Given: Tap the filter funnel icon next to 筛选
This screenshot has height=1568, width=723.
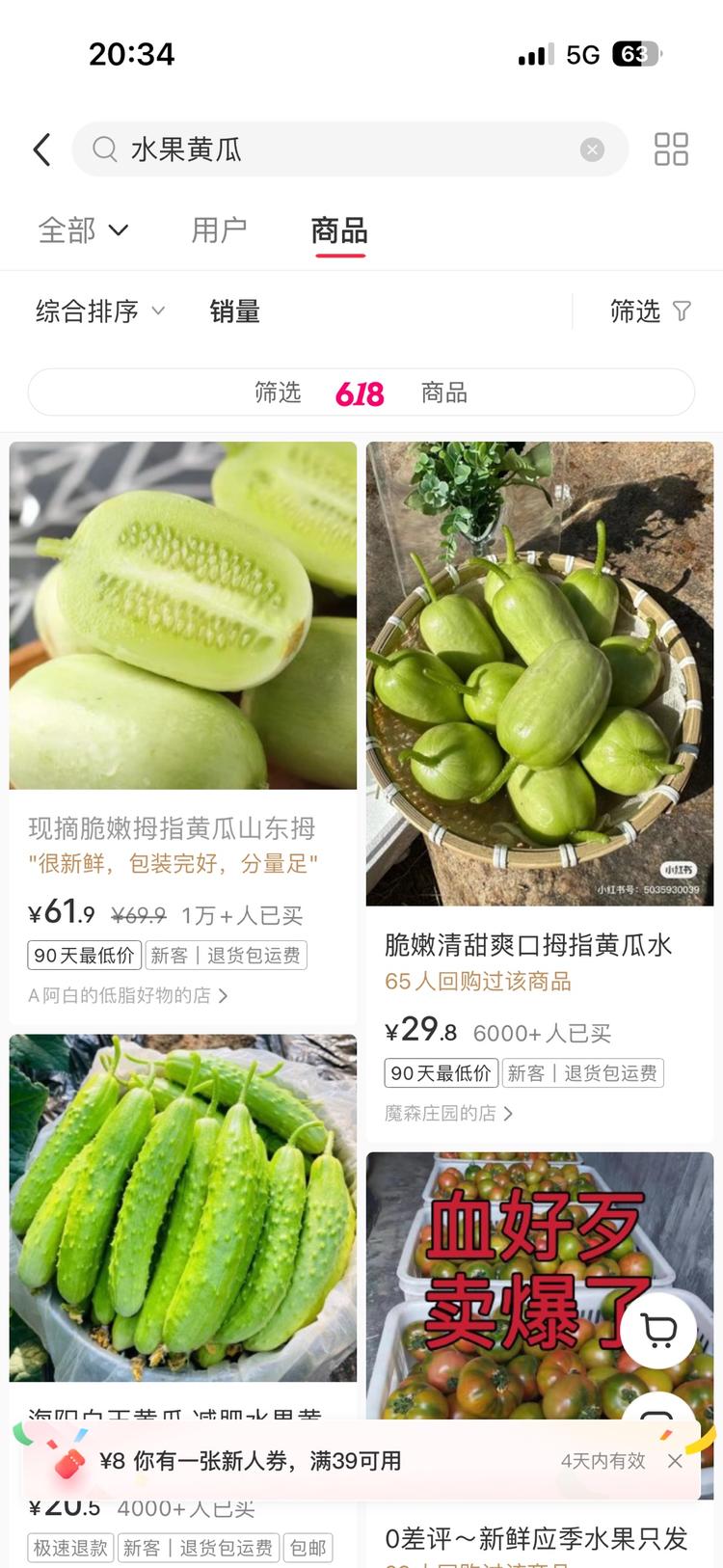Looking at the screenshot, I should (683, 311).
